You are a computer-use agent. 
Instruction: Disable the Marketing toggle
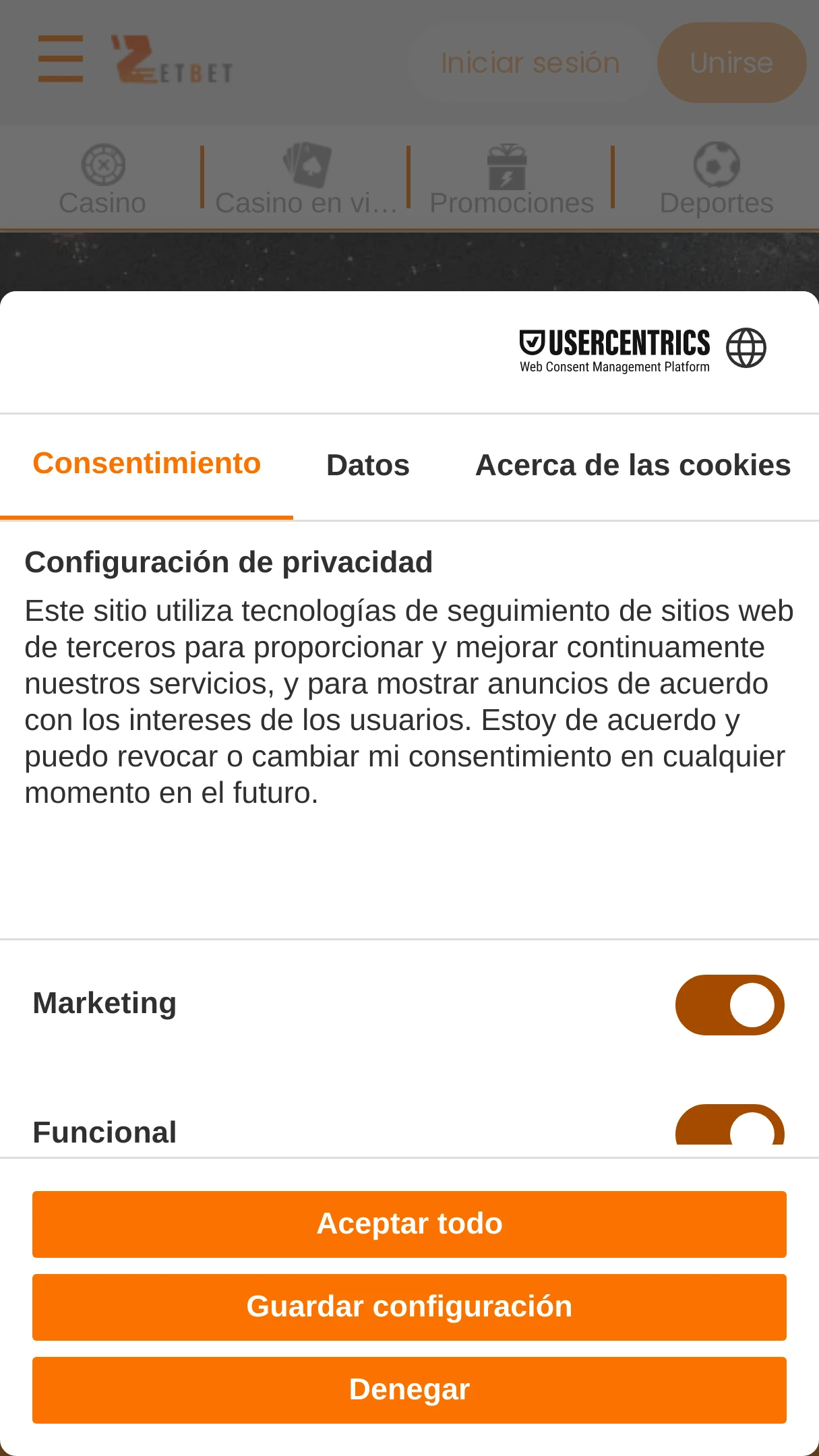coord(729,1005)
